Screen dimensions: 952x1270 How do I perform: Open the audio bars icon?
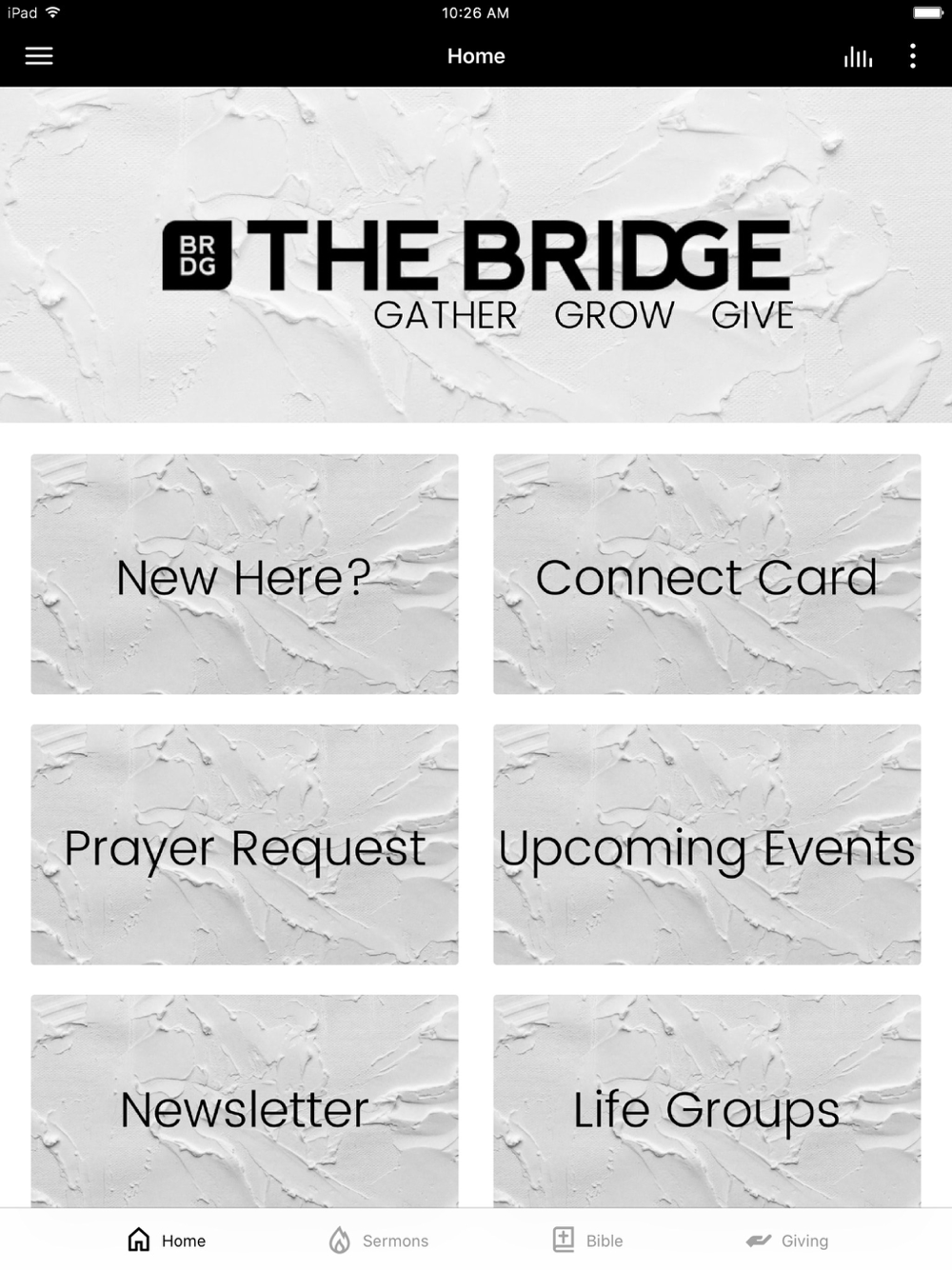858,57
